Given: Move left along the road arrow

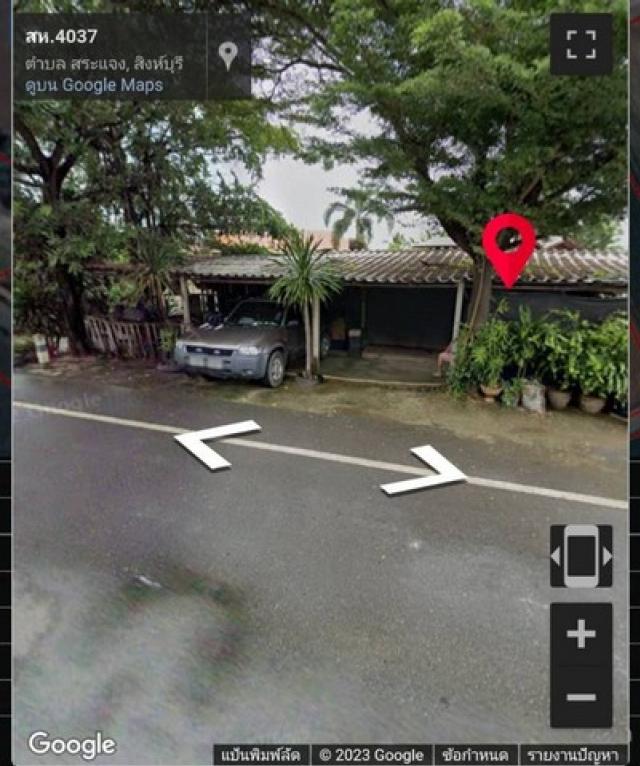Looking at the screenshot, I should click(x=215, y=444).
